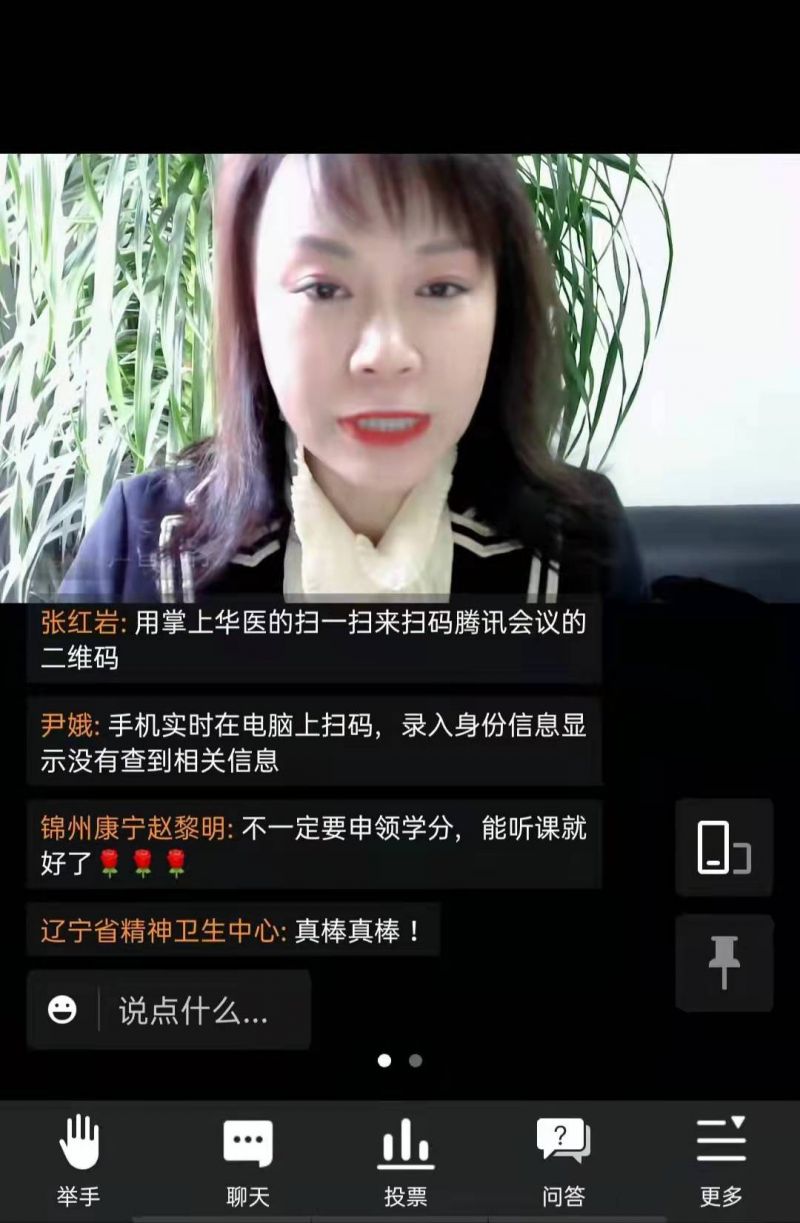
Task: Open the emoji picker smiley icon
Action: tap(62, 1010)
